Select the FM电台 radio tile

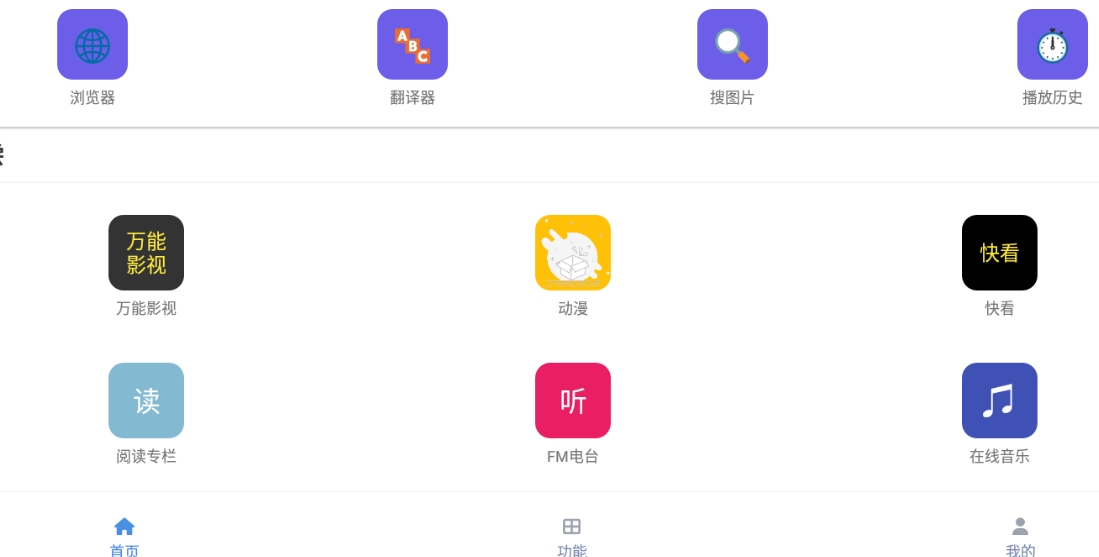[x=573, y=401]
